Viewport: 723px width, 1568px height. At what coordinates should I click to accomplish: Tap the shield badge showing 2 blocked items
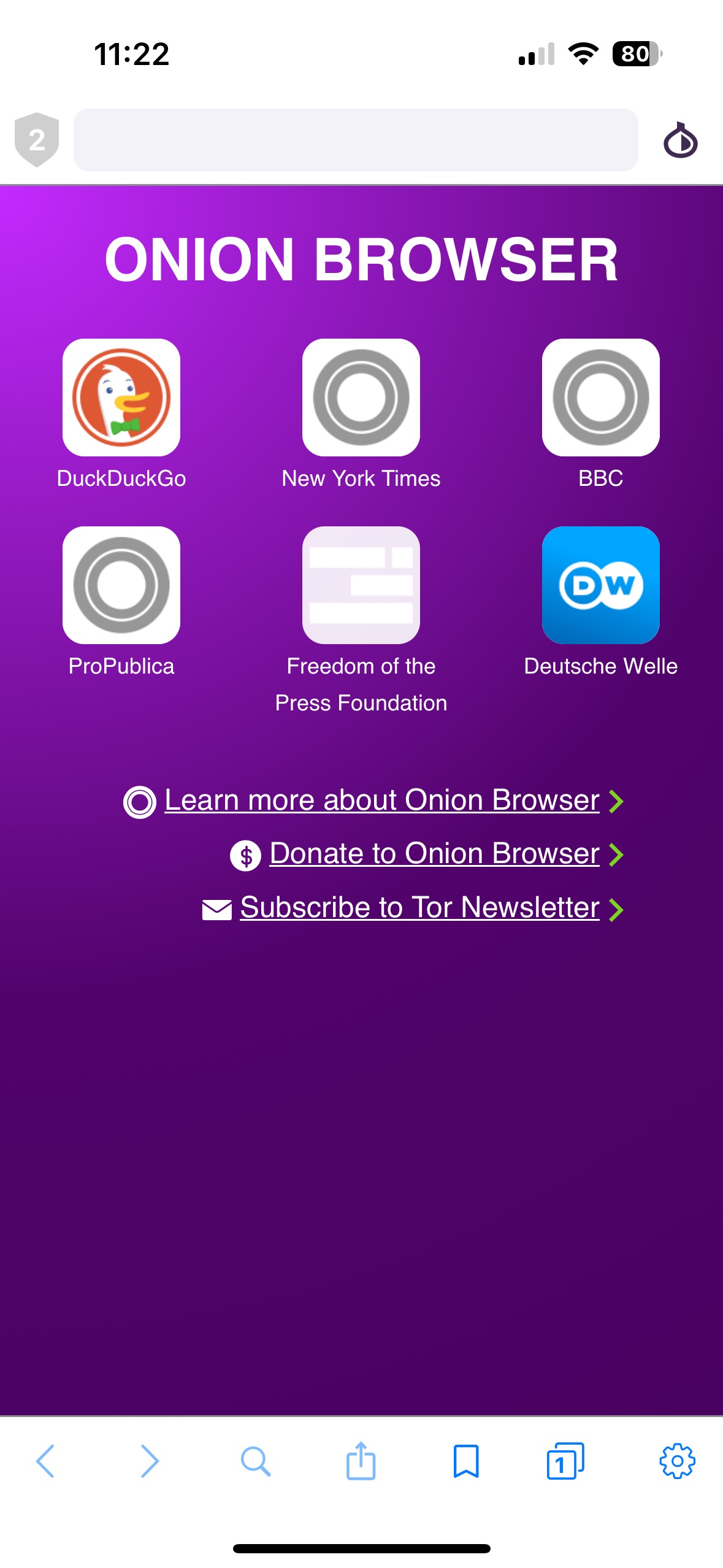click(36, 140)
